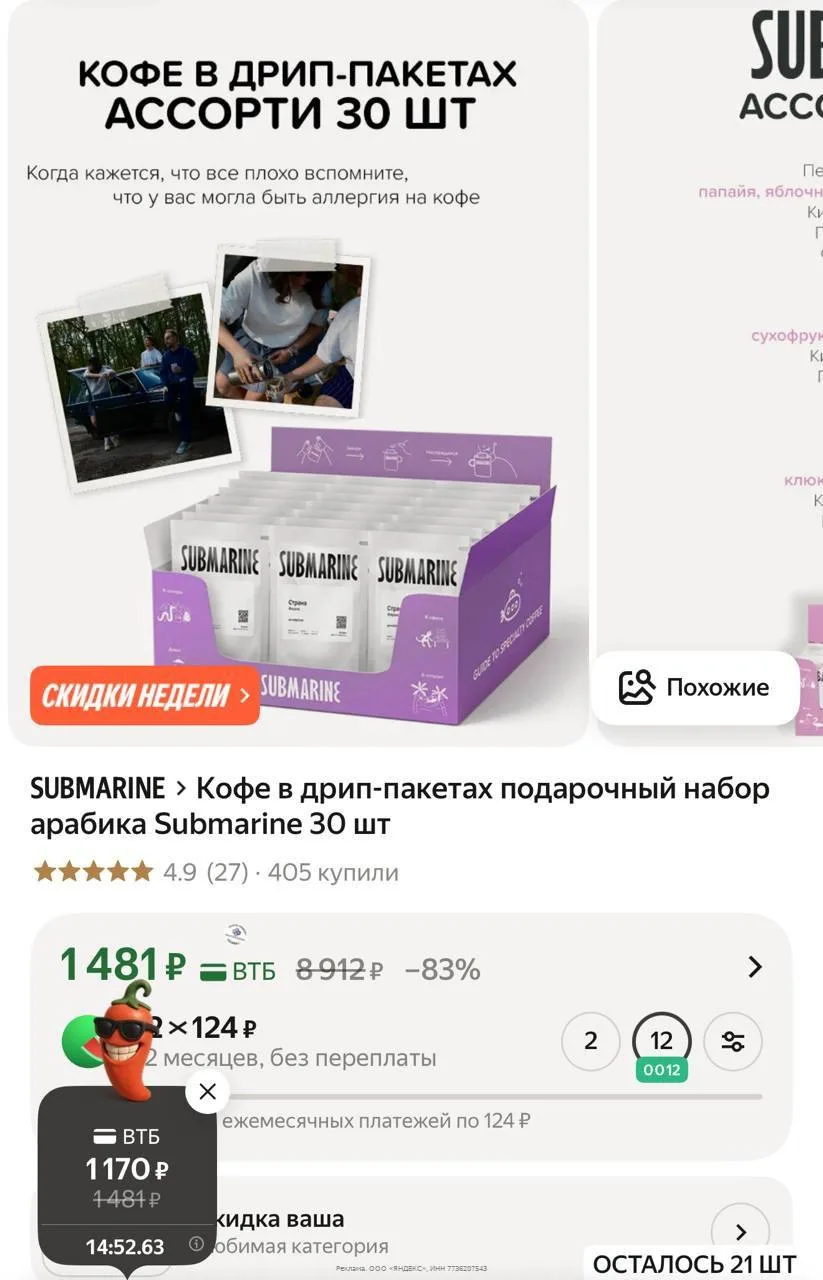Open installment settings sliders icon
Viewport: 823px width, 1280px height.
(x=733, y=1041)
